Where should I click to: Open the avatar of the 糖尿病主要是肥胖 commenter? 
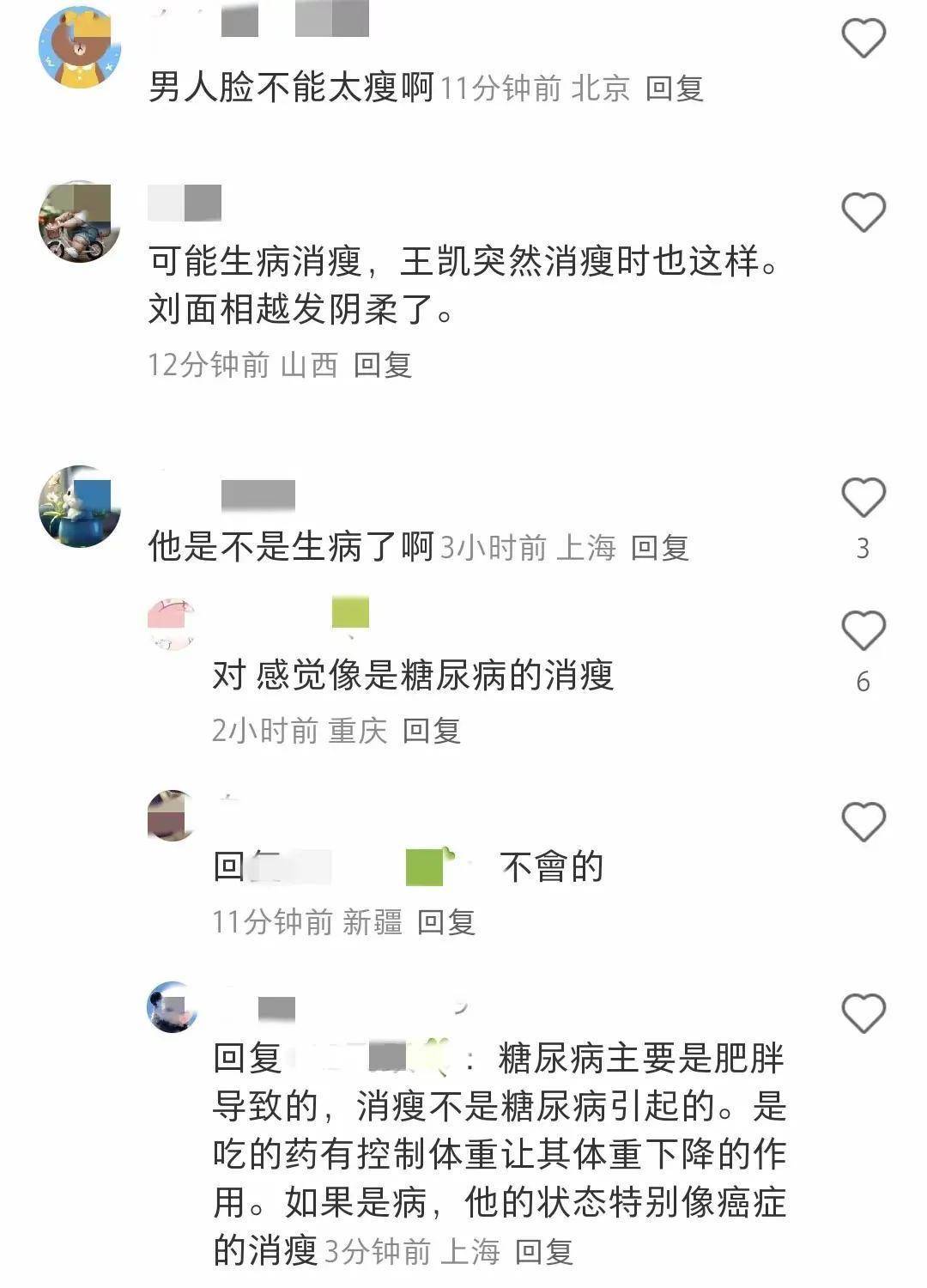point(173,1006)
